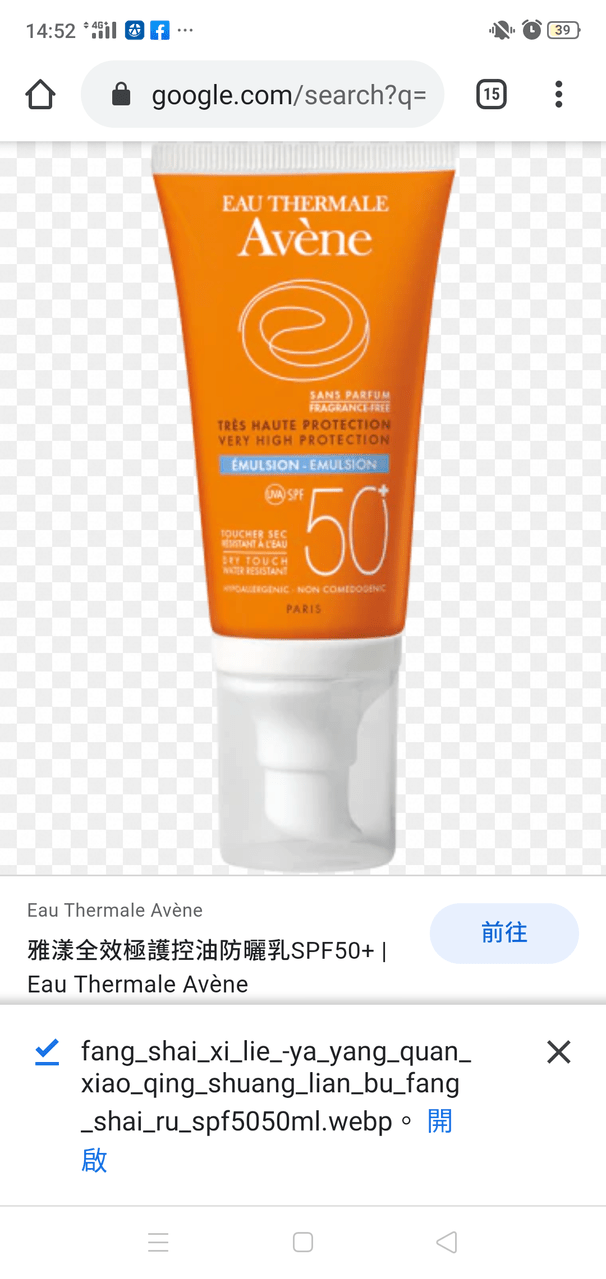Image resolution: width=606 pixels, height=1279 pixels.
Task: Go back using system back button
Action: click(x=446, y=1242)
